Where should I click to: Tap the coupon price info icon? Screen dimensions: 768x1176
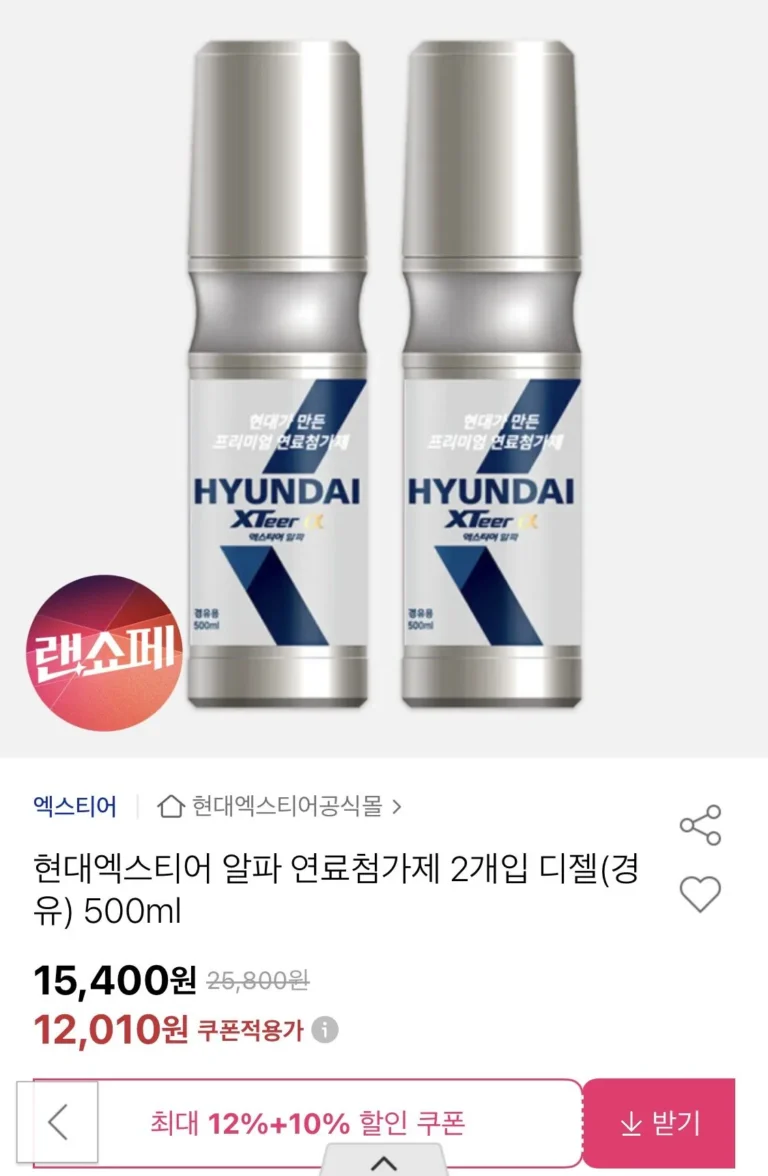pos(326,1030)
